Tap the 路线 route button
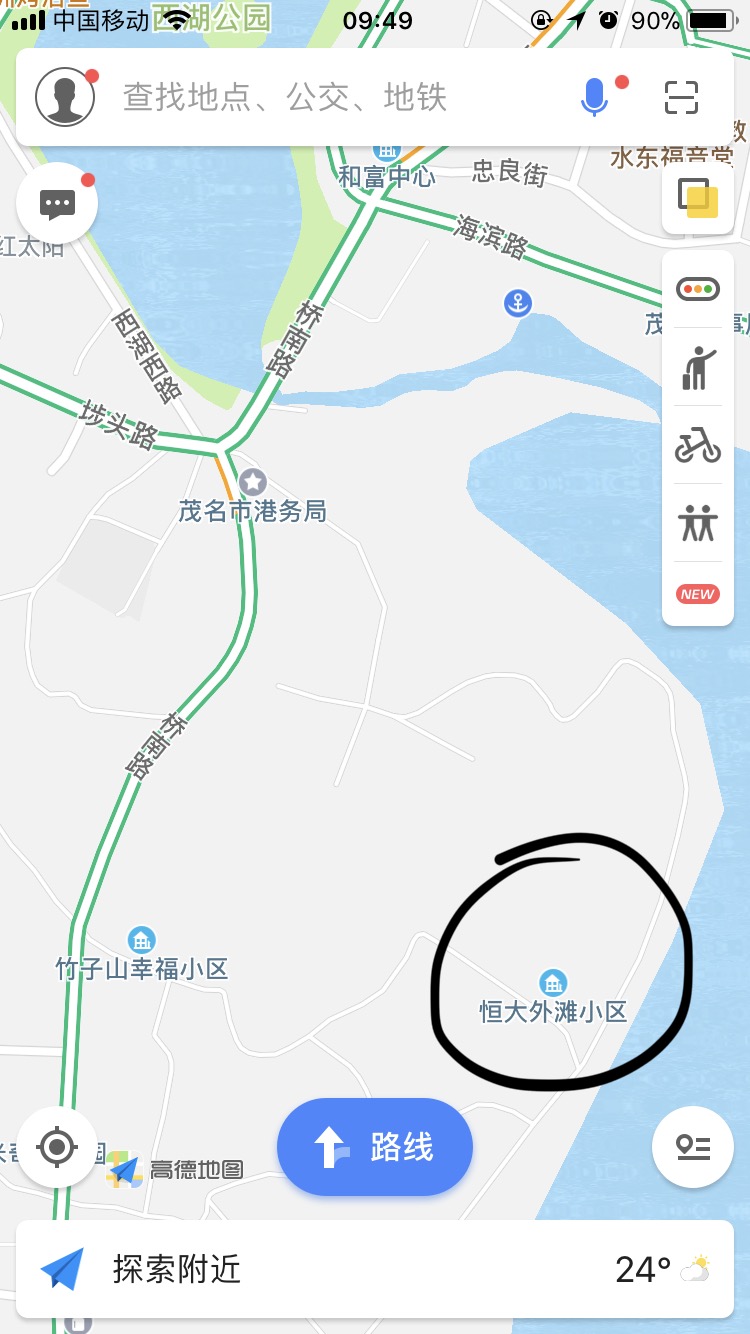Image resolution: width=750 pixels, height=1334 pixels. tap(374, 1148)
